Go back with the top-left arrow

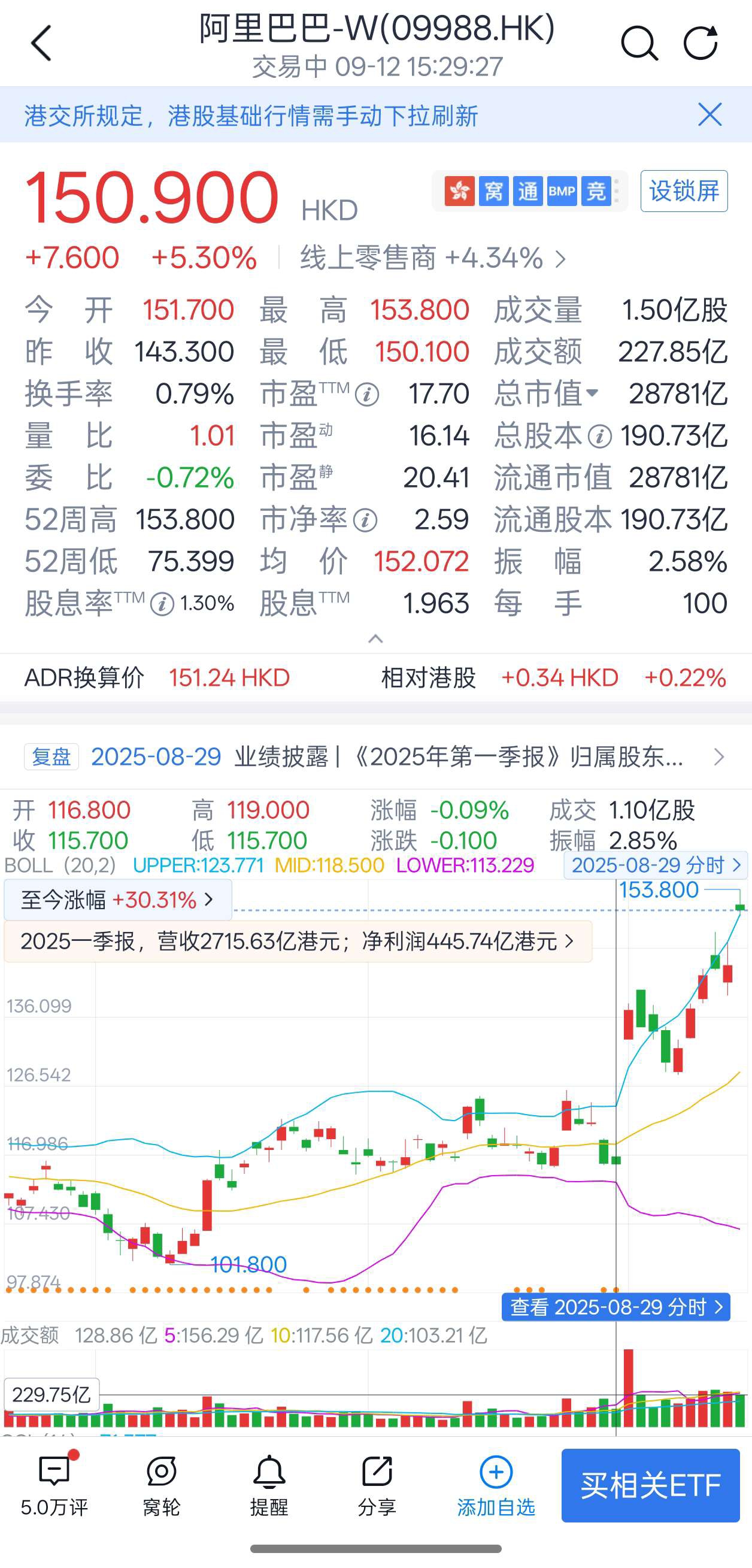[41, 43]
